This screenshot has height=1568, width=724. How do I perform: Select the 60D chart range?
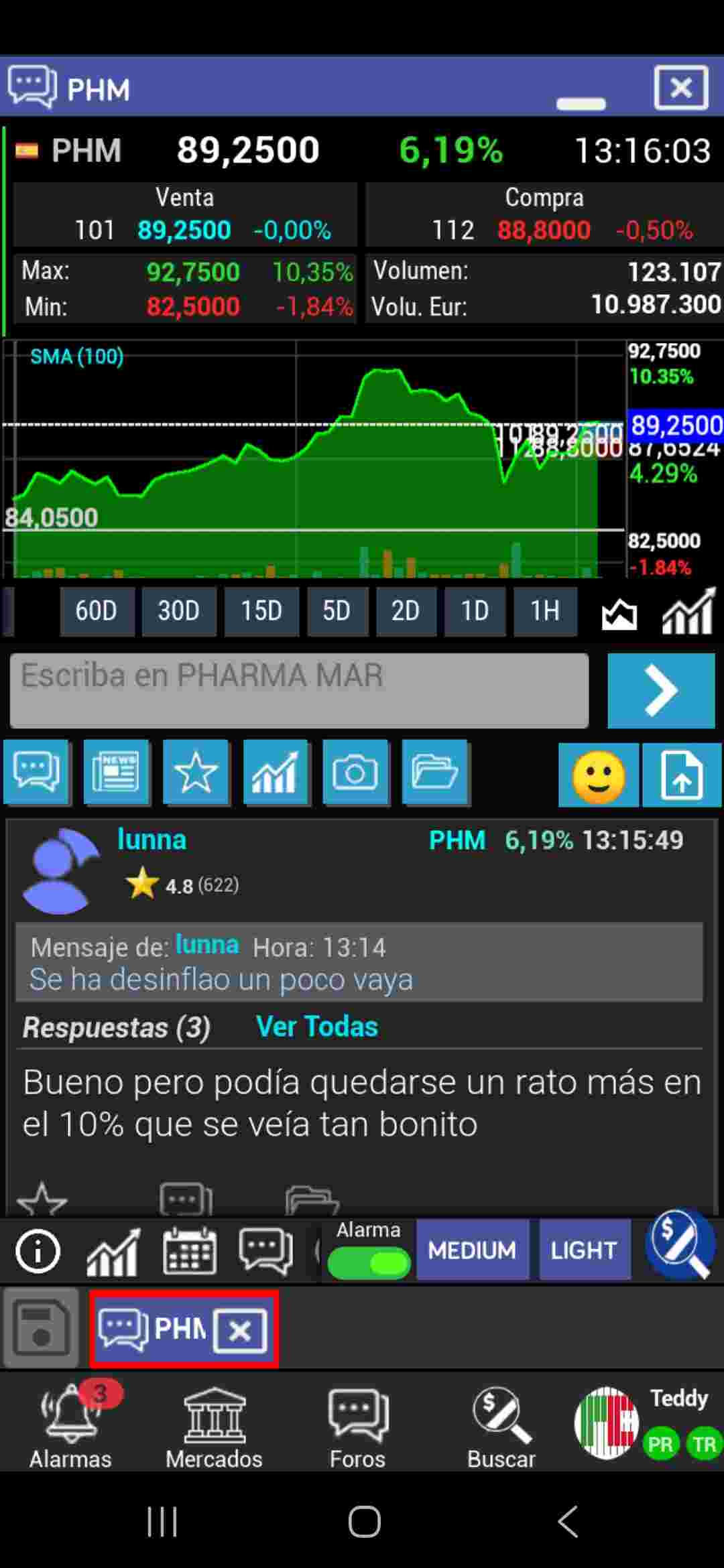[97, 611]
